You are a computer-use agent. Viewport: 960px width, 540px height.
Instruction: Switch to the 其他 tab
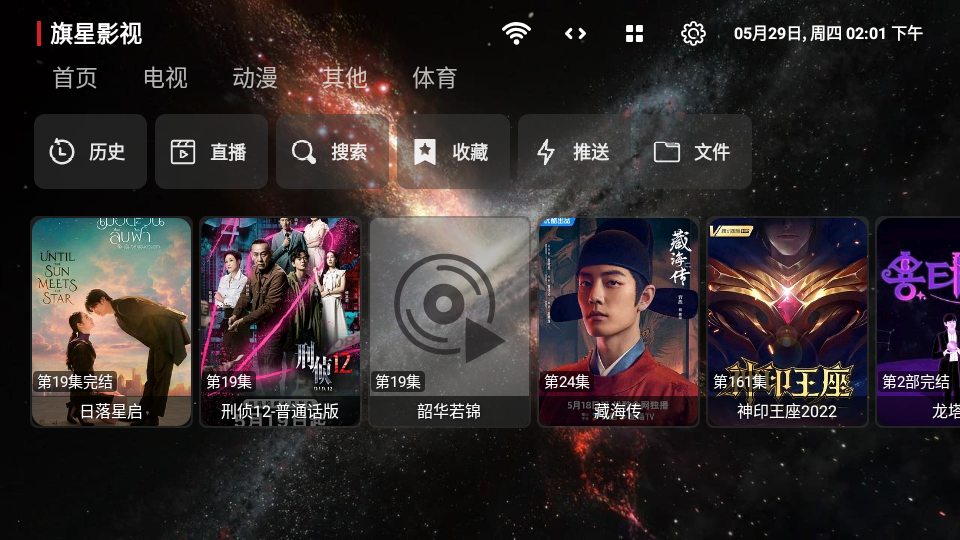[x=344, y=78]
